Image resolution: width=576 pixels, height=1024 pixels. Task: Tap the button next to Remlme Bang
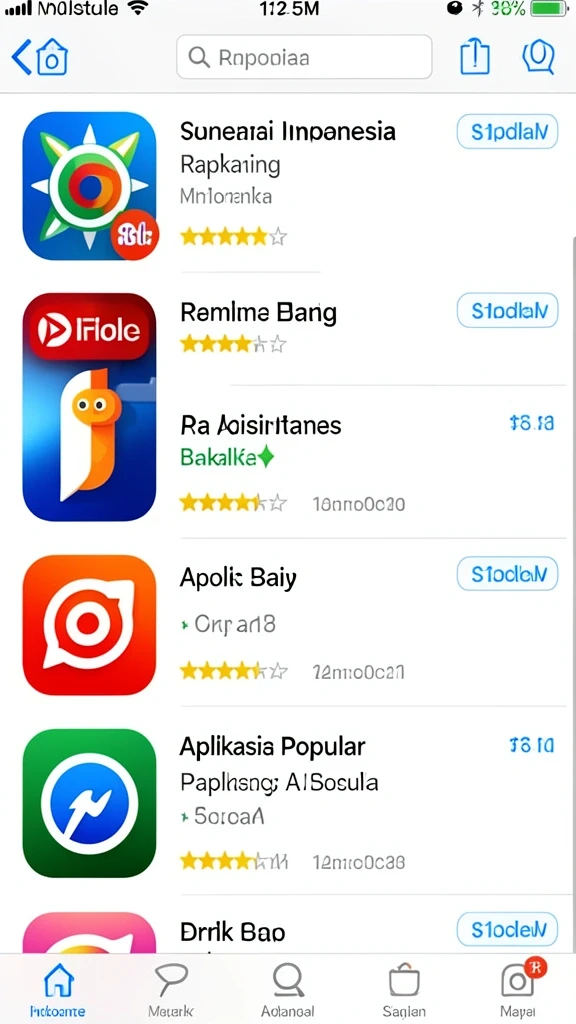pos(507,310)
